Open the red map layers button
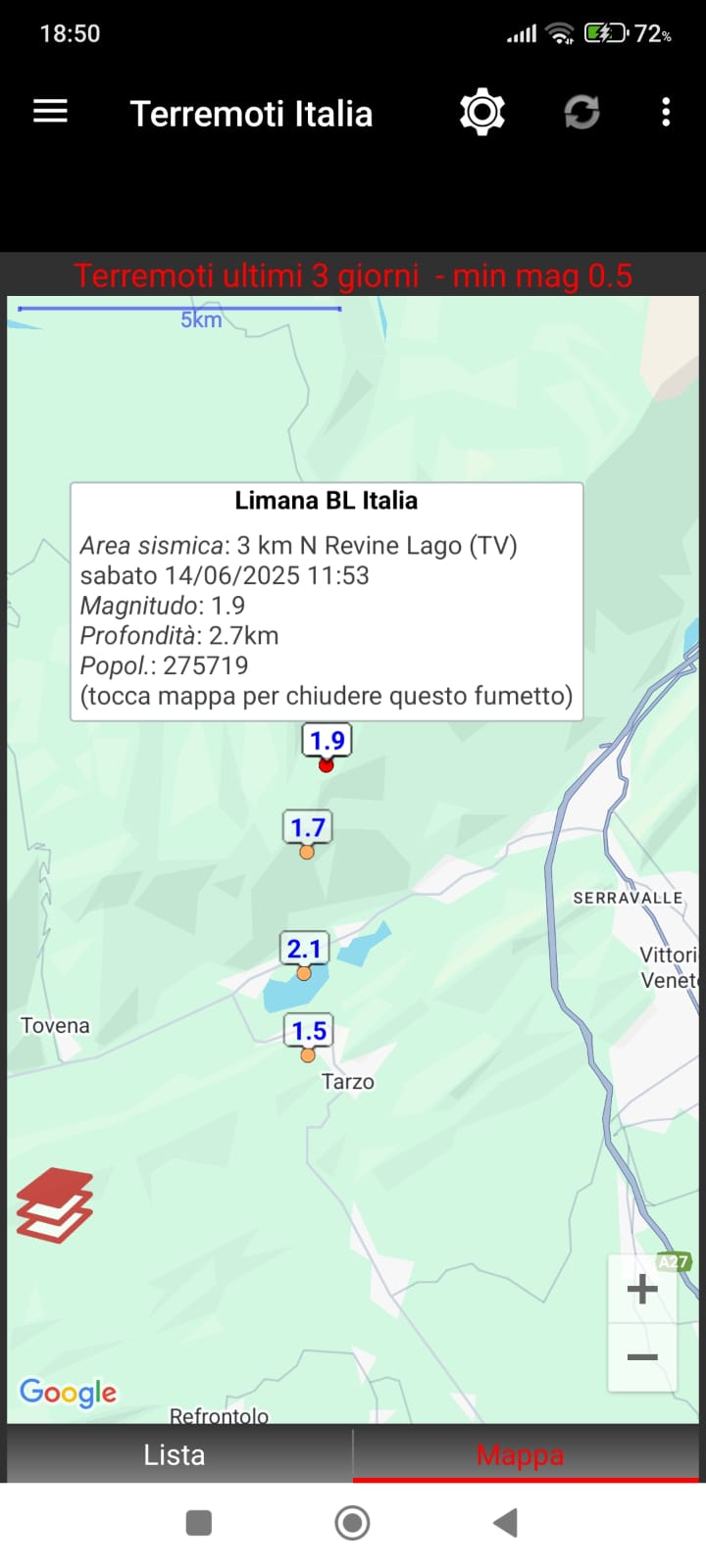 pos(55,1204)
